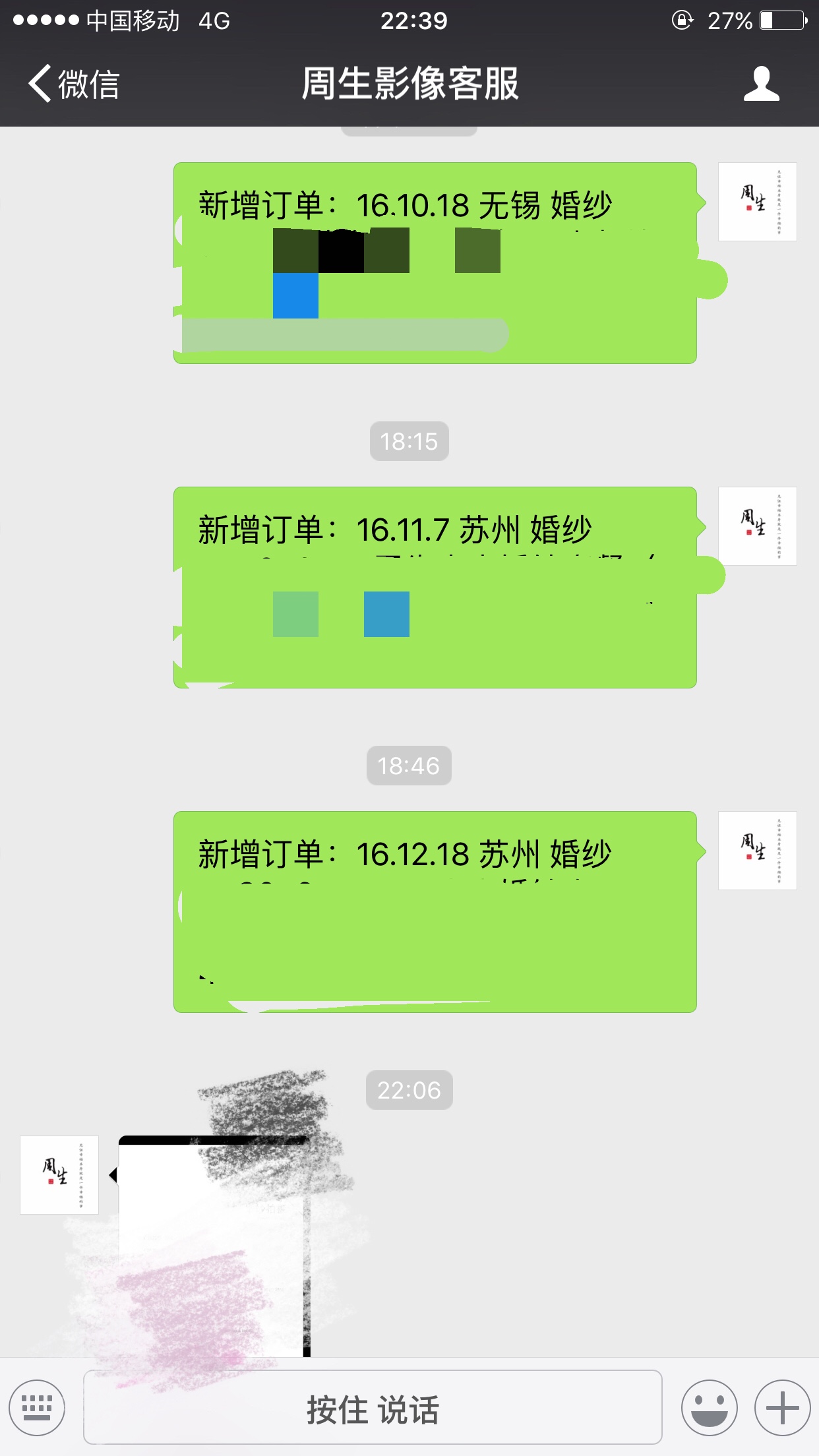The image size is (819, 1456).
Task: Open the emoji sticker panel
Action: [710, 1407]
